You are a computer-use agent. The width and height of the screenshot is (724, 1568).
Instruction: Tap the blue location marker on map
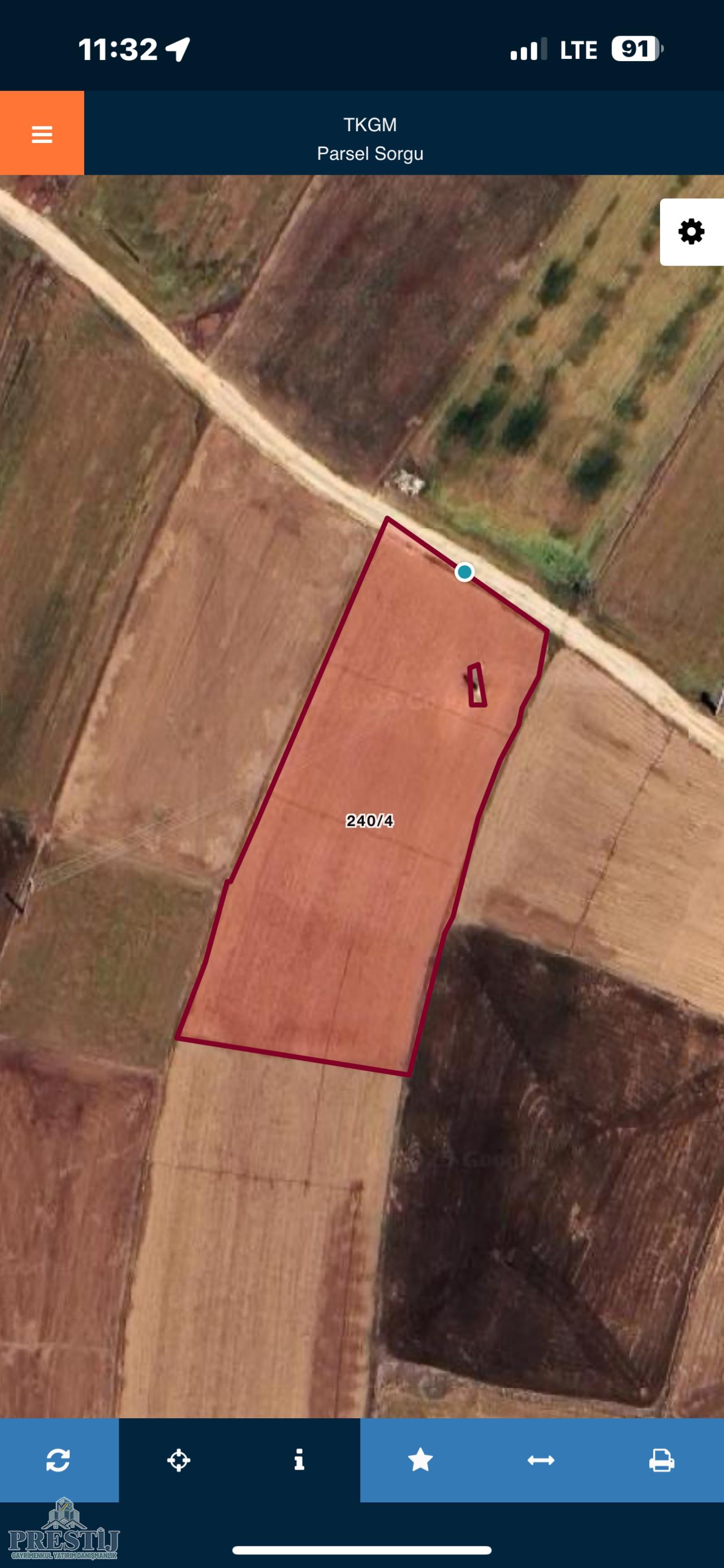(x=464, y=571)
